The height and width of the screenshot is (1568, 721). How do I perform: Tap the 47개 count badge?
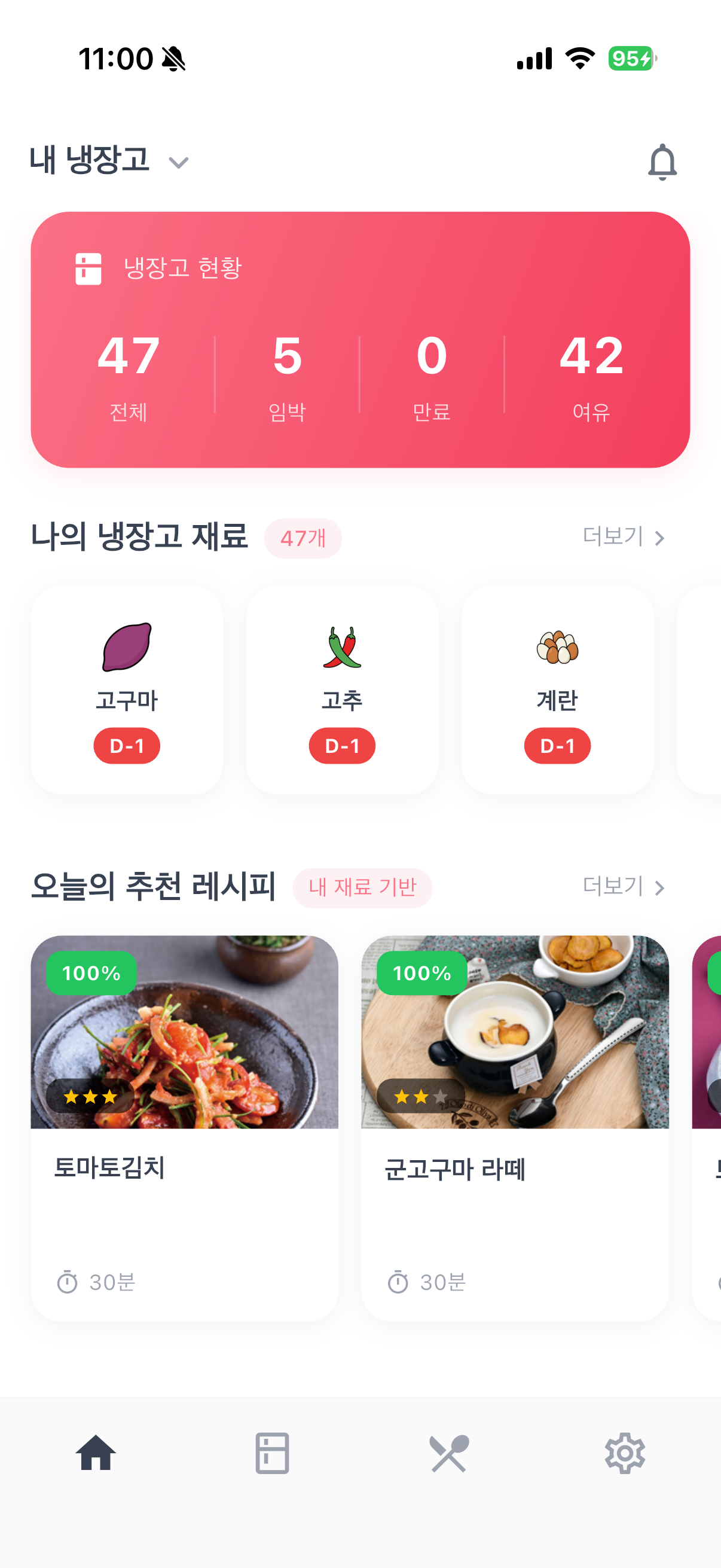(303, 538)
